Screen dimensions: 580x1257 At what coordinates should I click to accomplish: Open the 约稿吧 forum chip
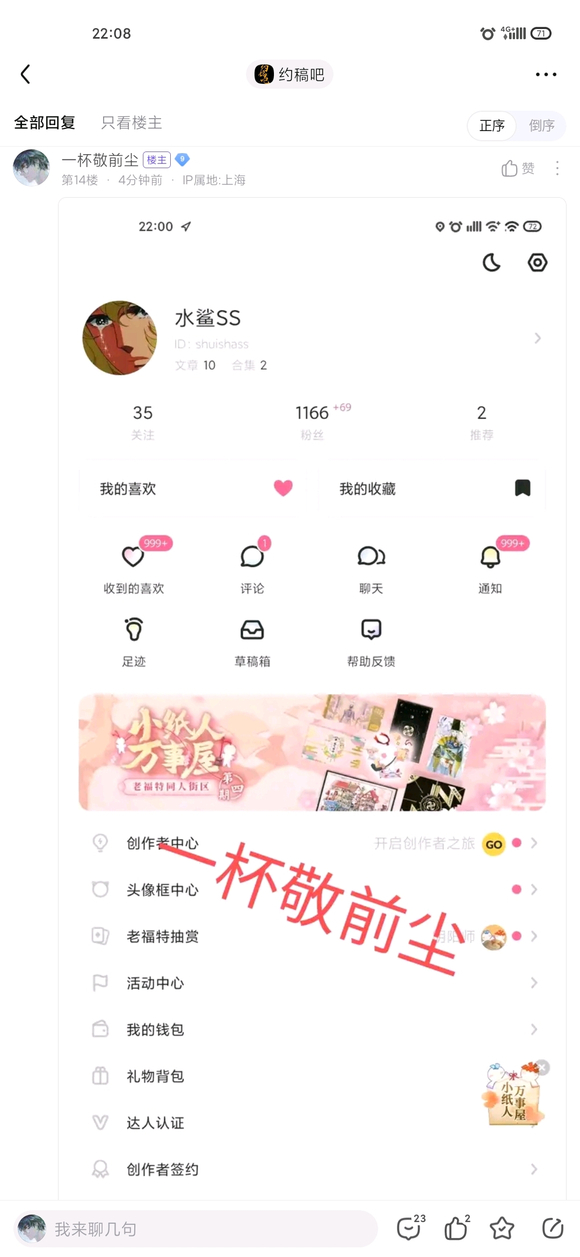point(290,74)
